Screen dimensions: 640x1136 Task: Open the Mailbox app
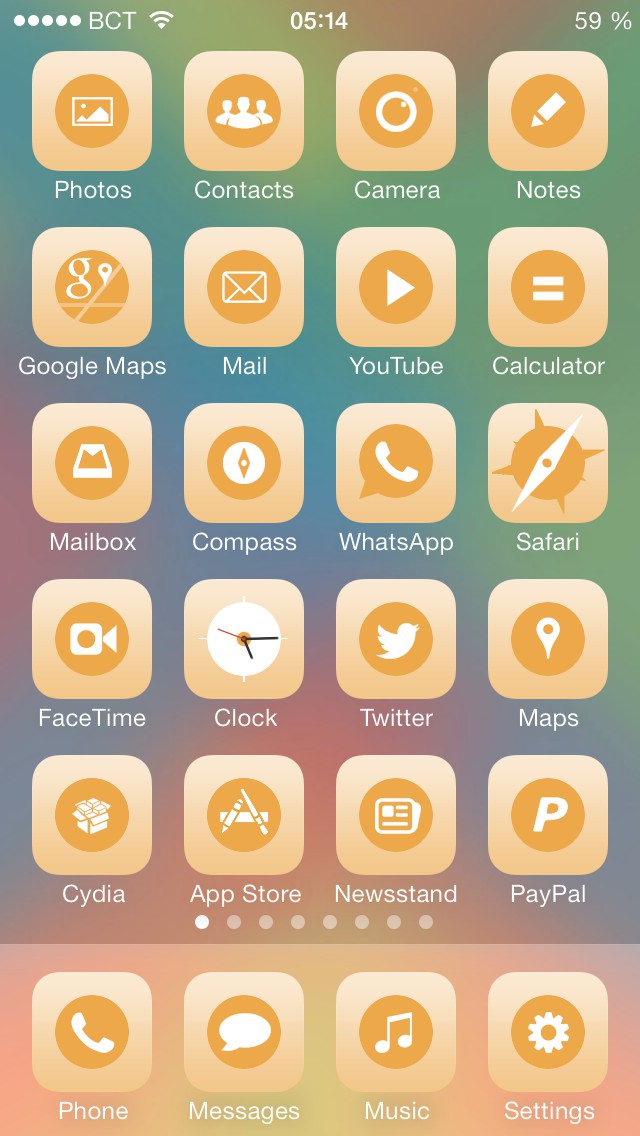pyautogui.click(x=92, y=463)
